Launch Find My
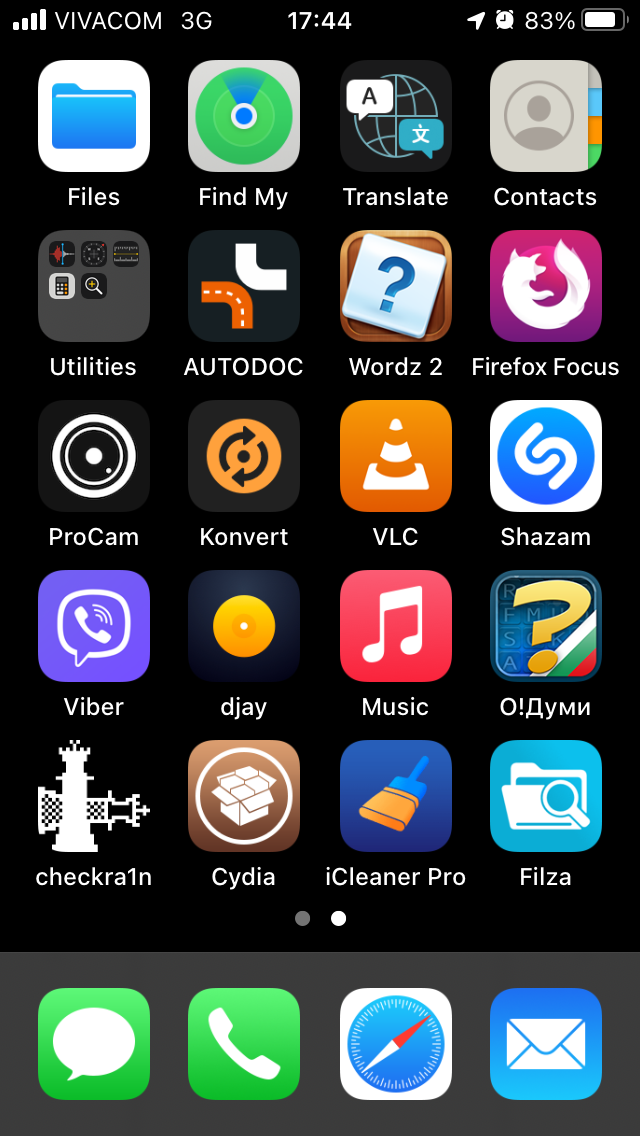 244,116
